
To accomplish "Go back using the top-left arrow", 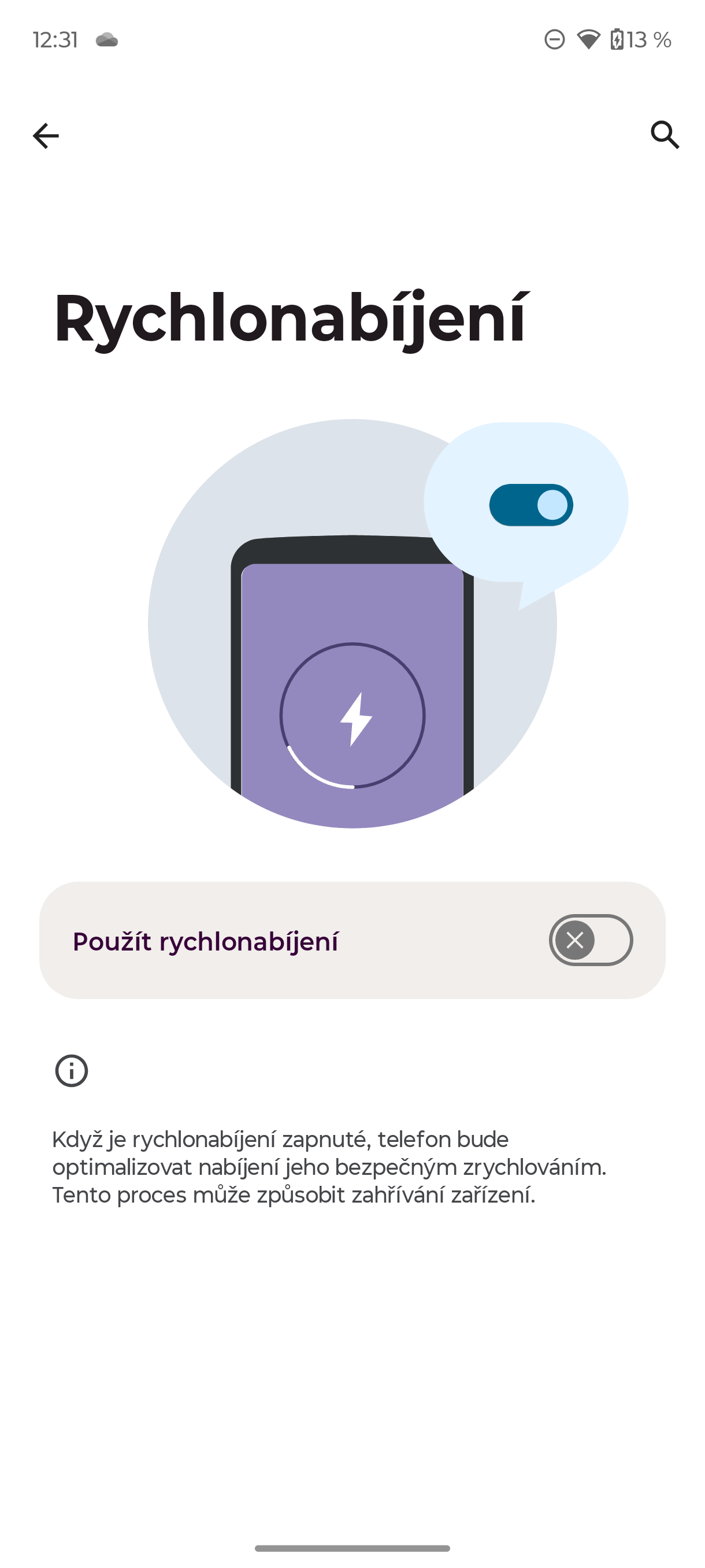I will pos(46,135).
